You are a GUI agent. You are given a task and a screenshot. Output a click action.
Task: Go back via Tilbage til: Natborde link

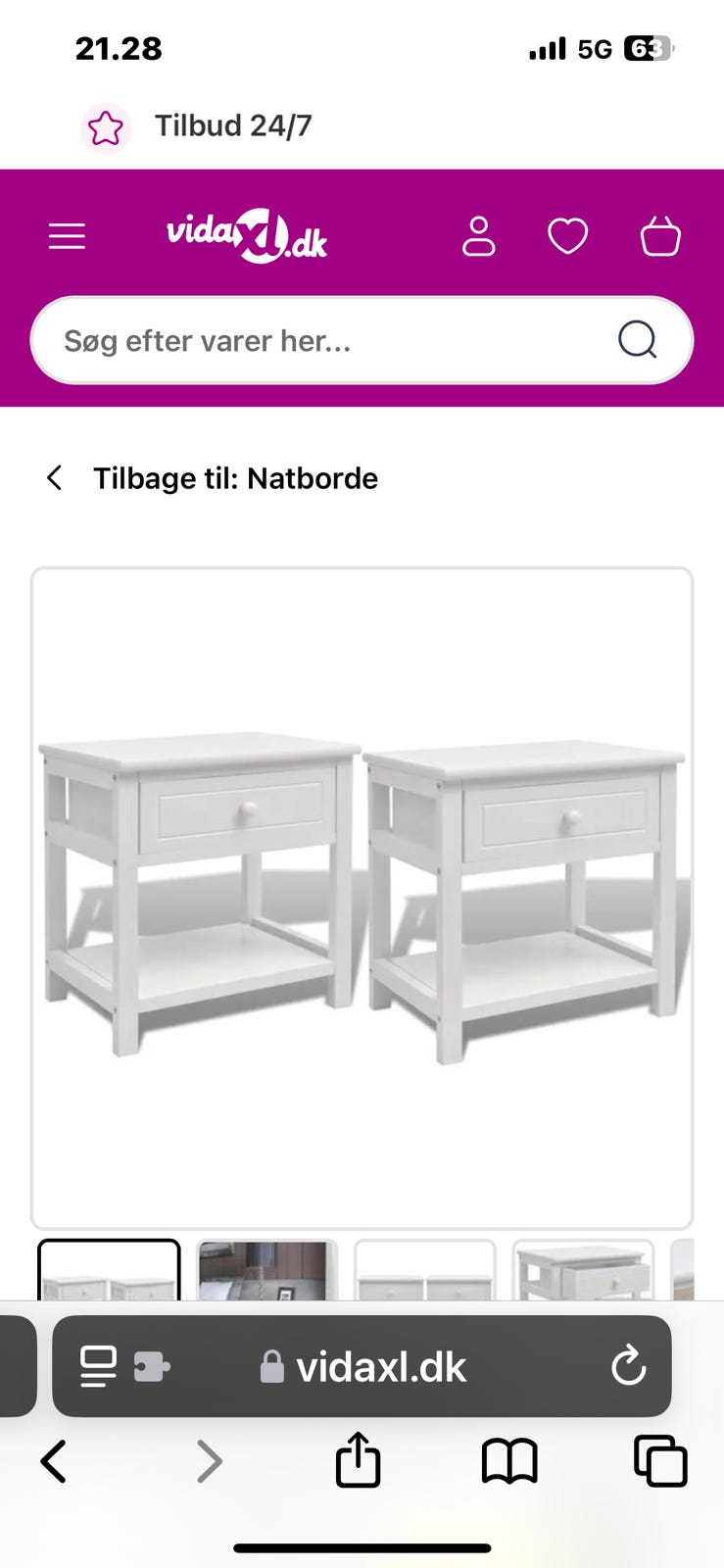tap(217, 478)
